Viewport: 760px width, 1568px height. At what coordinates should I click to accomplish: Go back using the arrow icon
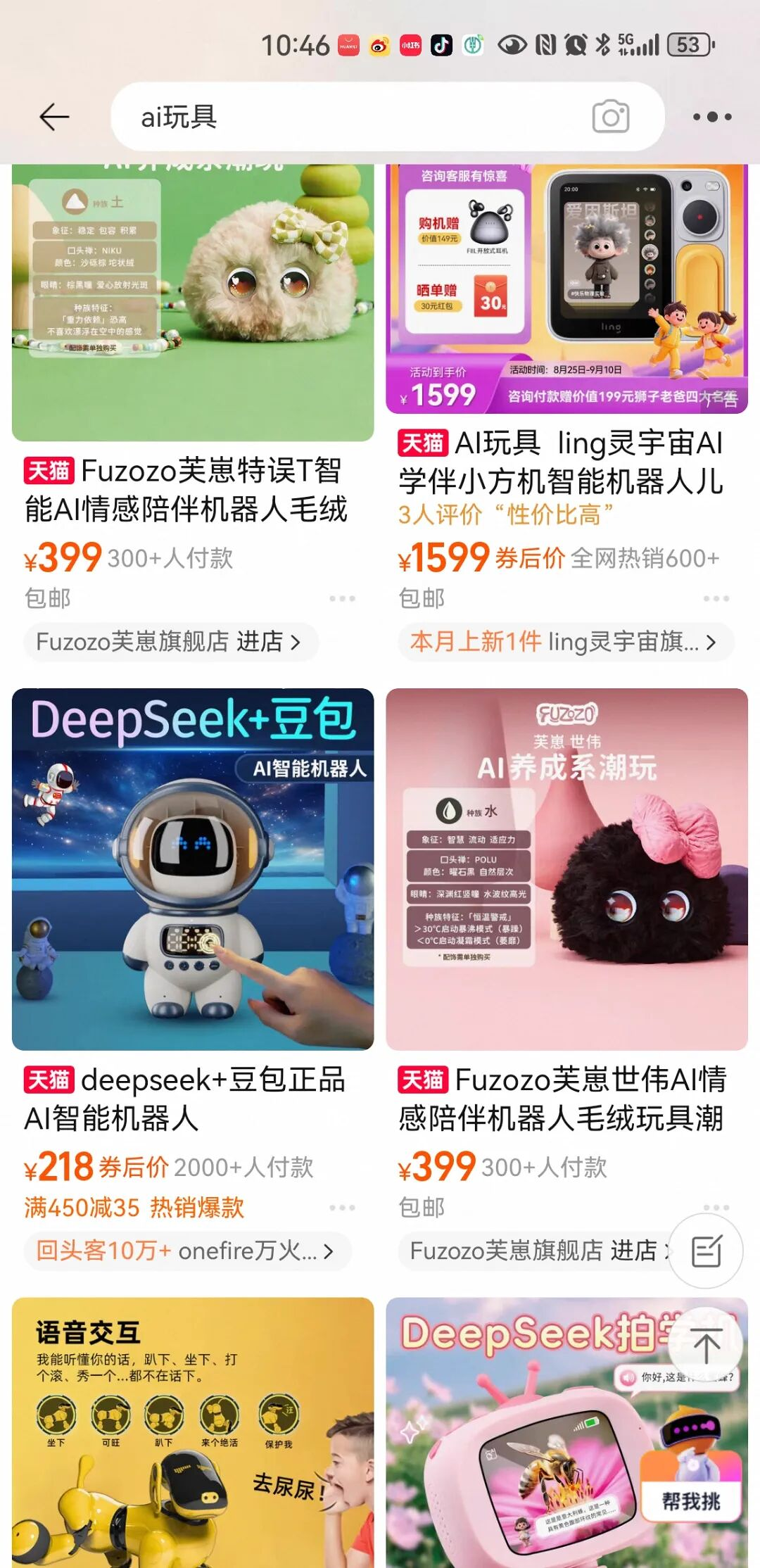pos(54,117)
